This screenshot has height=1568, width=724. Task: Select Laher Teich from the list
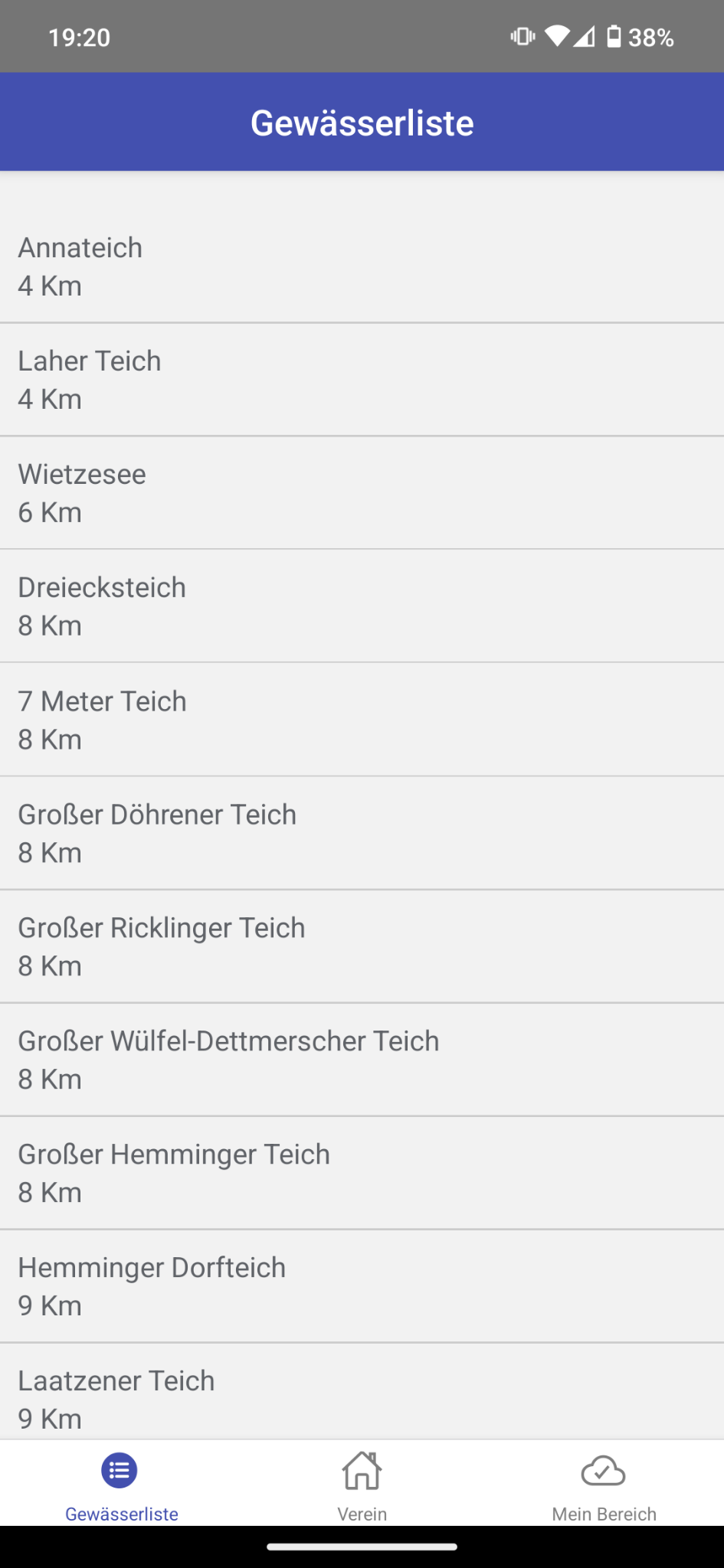pos(362,379)
